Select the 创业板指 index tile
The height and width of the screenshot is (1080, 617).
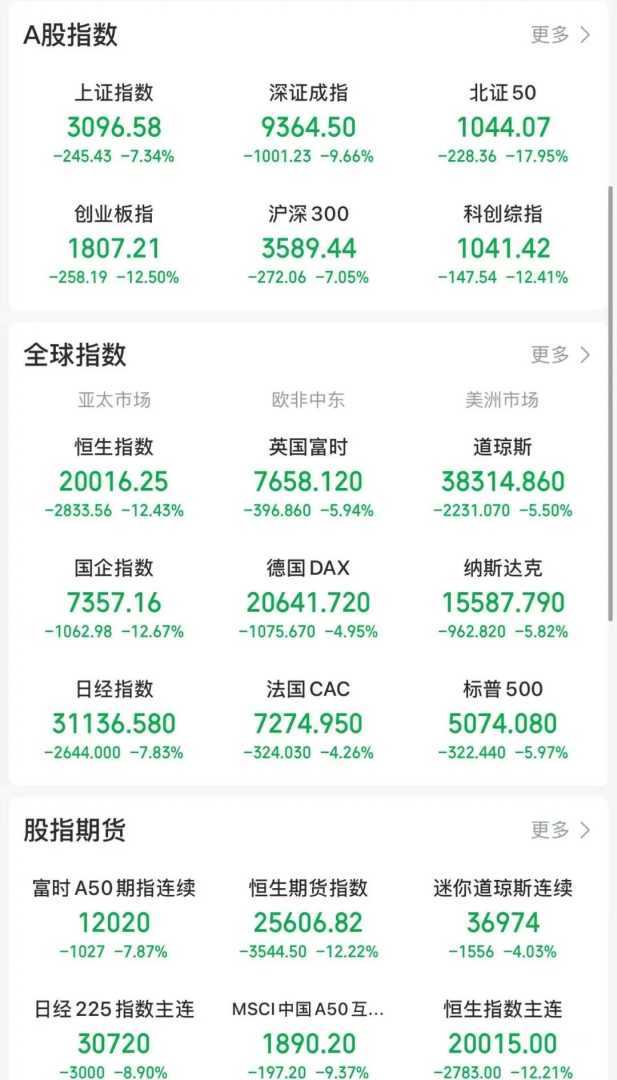tap(114, 245)
